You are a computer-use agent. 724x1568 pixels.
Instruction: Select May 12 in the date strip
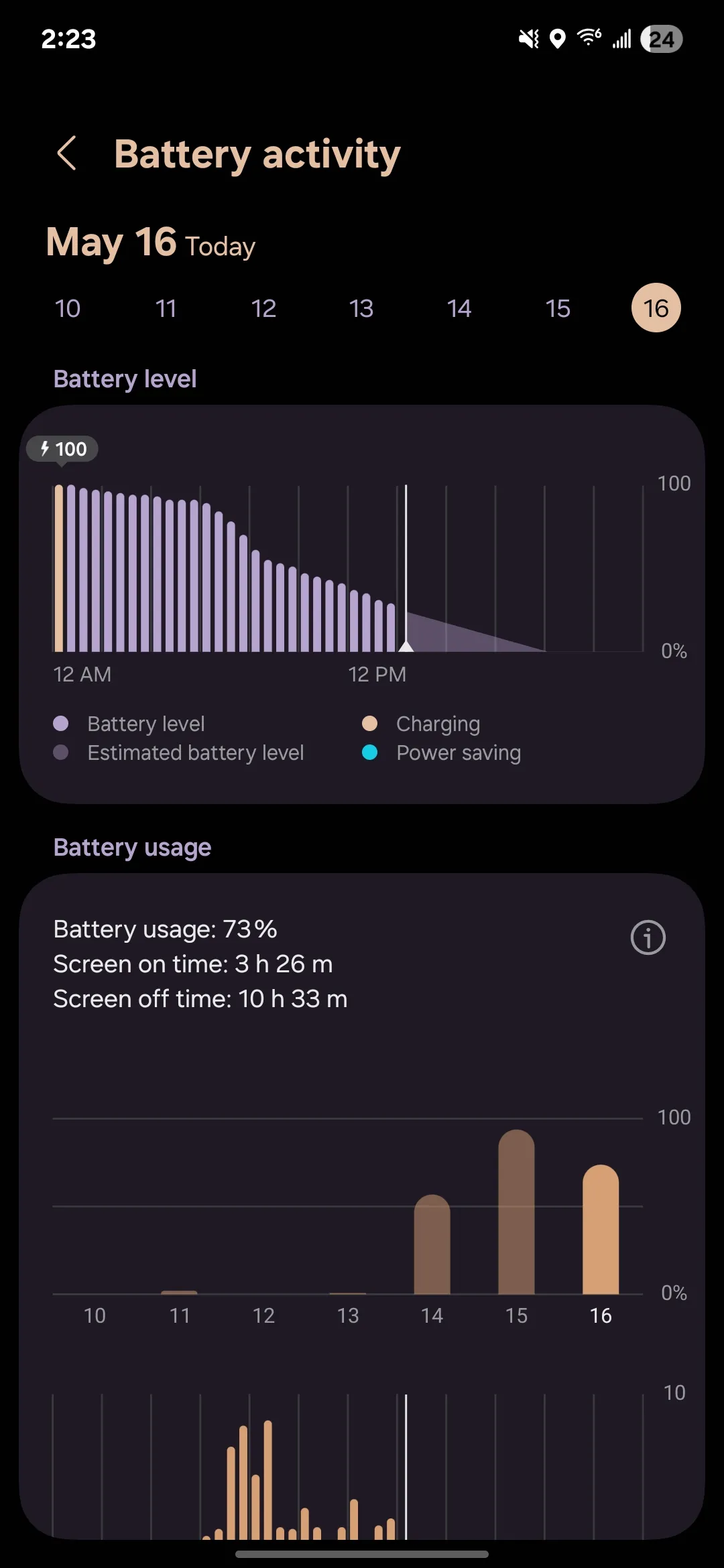point(263,308)
